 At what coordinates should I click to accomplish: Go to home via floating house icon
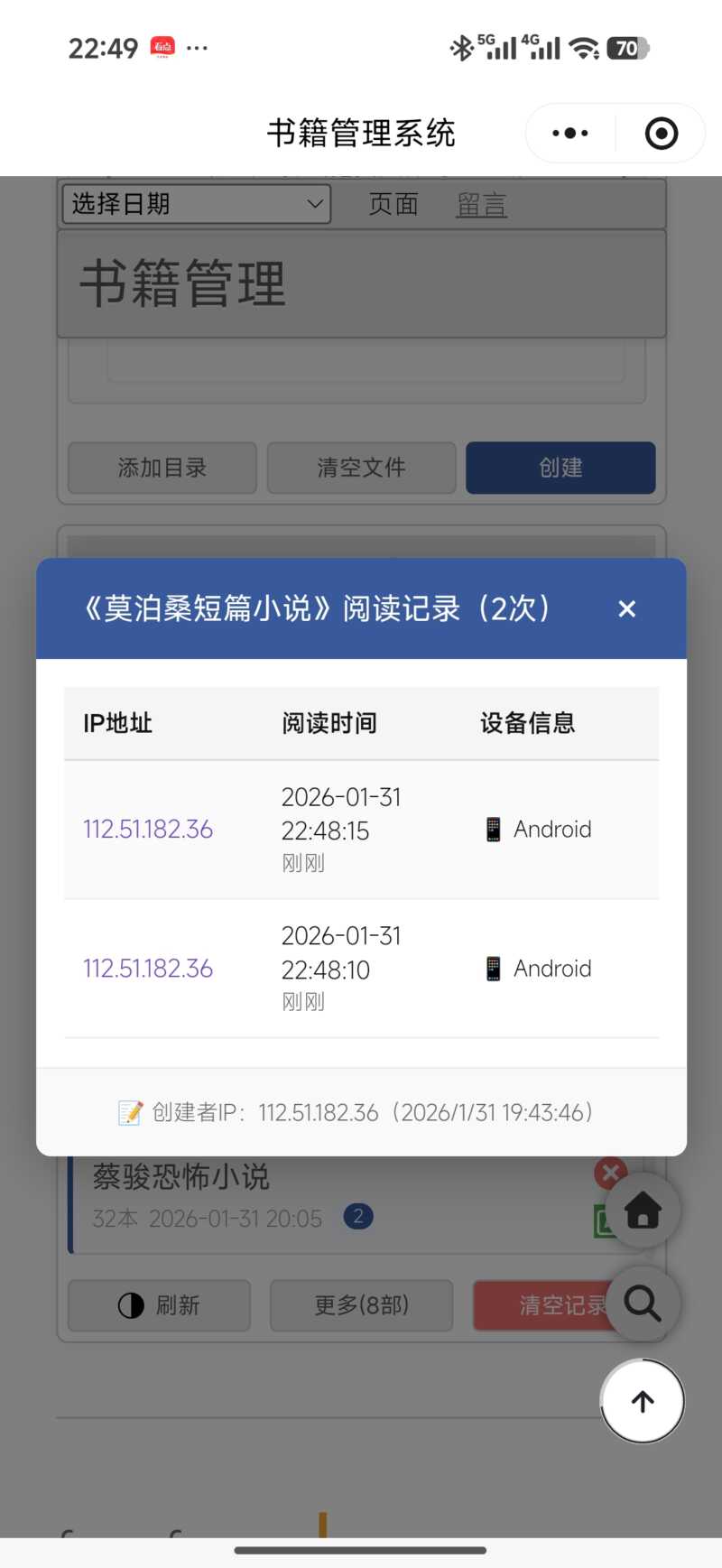[643, 1211]
